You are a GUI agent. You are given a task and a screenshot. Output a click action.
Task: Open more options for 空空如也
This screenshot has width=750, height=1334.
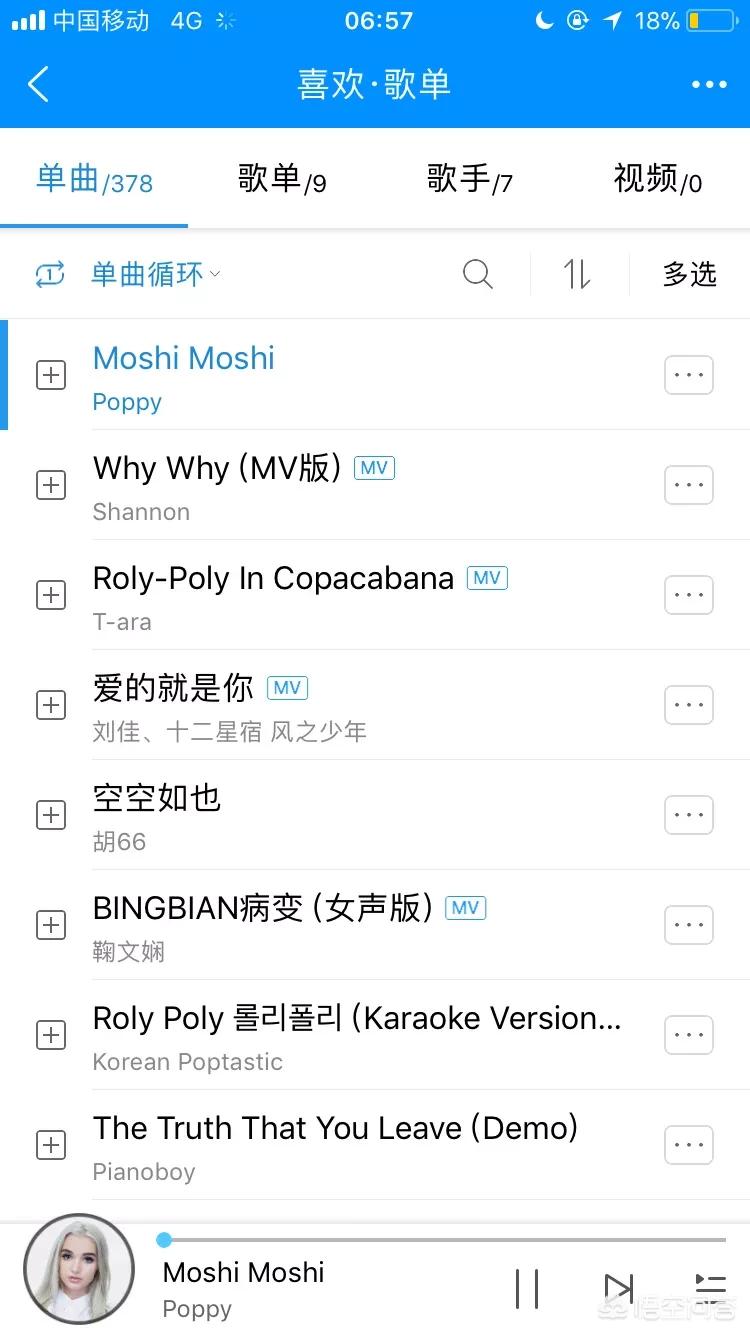tap(688, 815)
